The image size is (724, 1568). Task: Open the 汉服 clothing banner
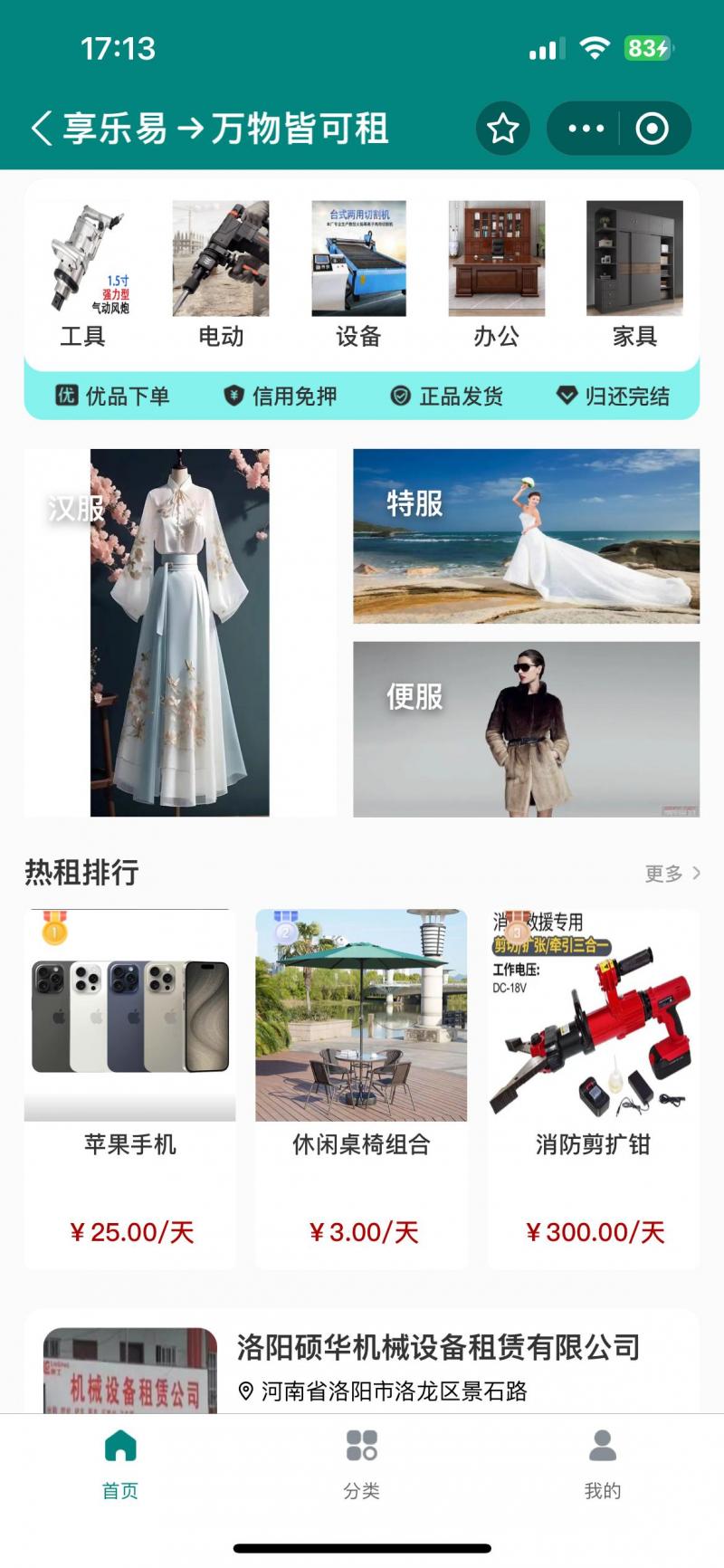pyautogui.click(x=180, y=632)
